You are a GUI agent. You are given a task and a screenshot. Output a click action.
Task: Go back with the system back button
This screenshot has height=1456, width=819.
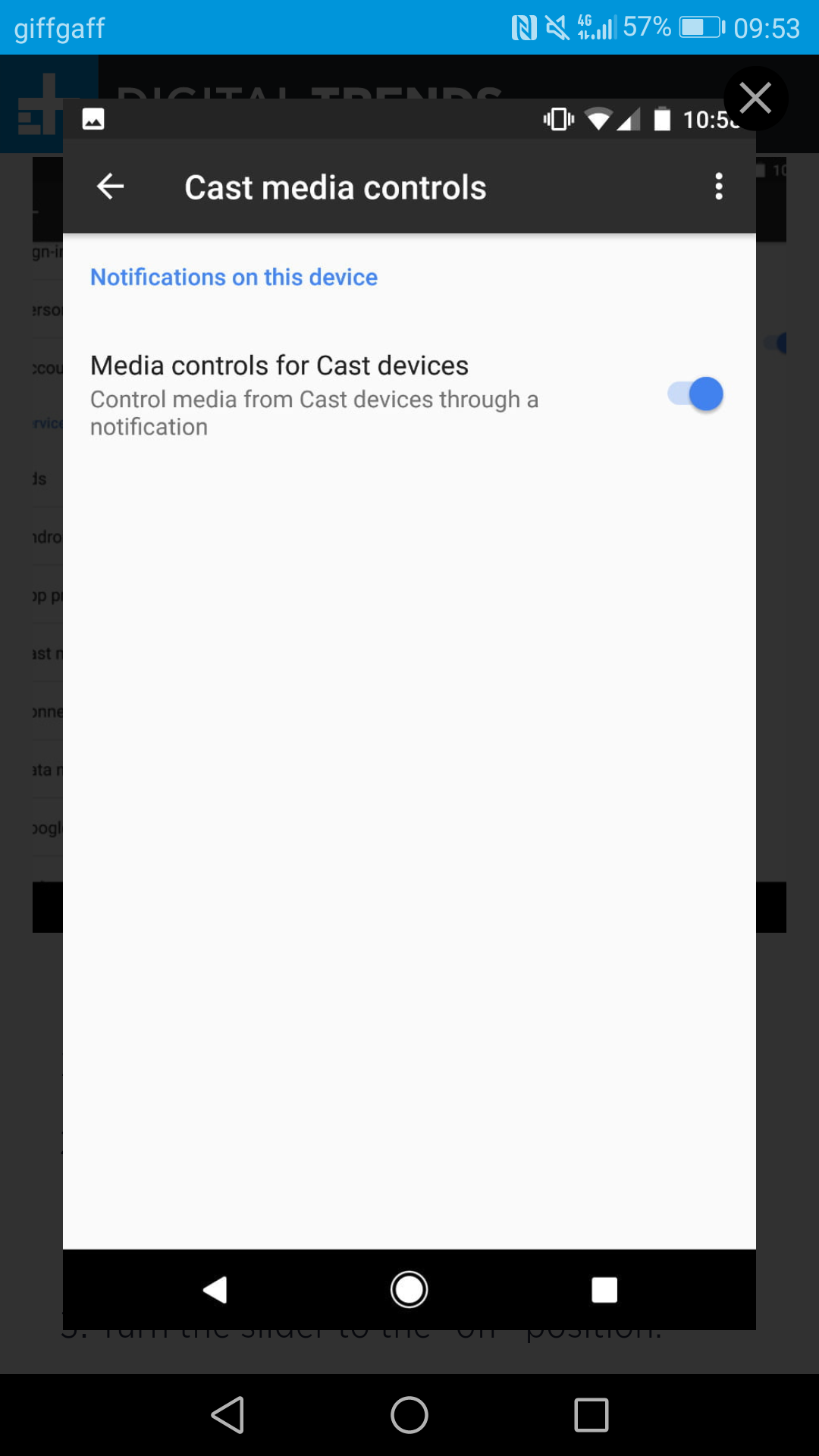click(x=227, y=1415)
